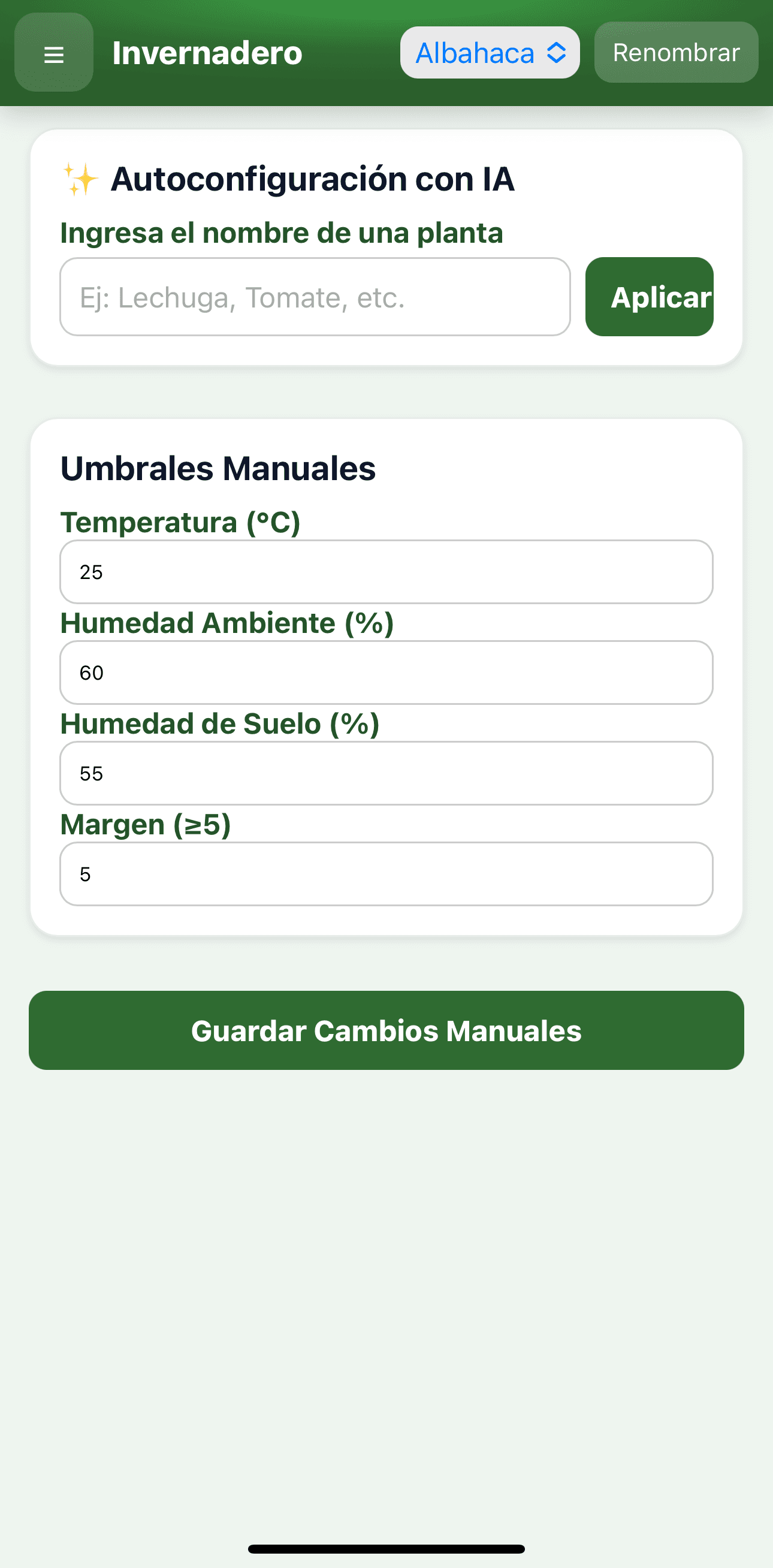Edit the Humedad Ambiente (%) field
The width and height of the screenshot is (773, 1568).
(x=386, y=673)
